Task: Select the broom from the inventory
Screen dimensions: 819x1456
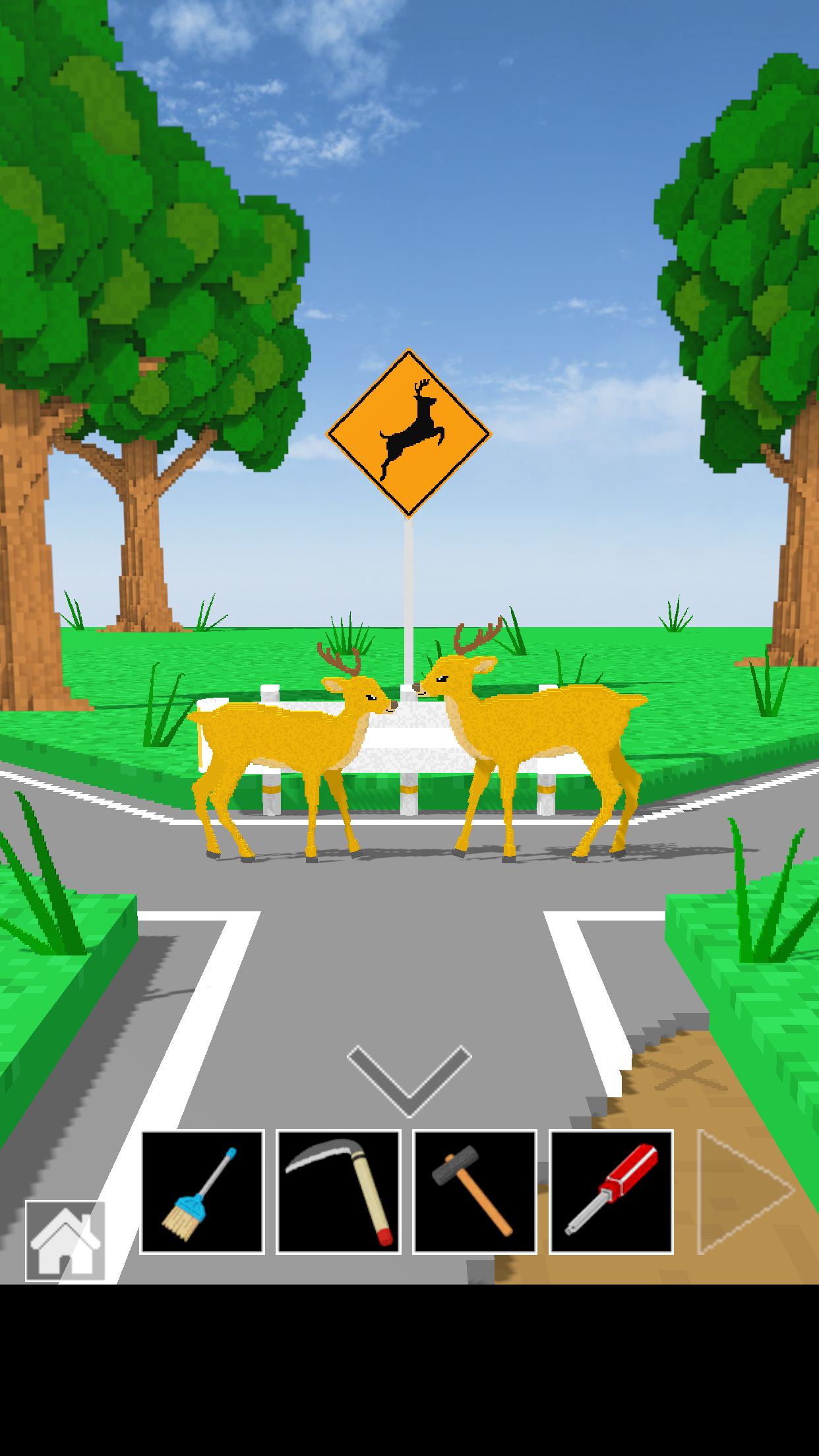Action: [202, 1192]
